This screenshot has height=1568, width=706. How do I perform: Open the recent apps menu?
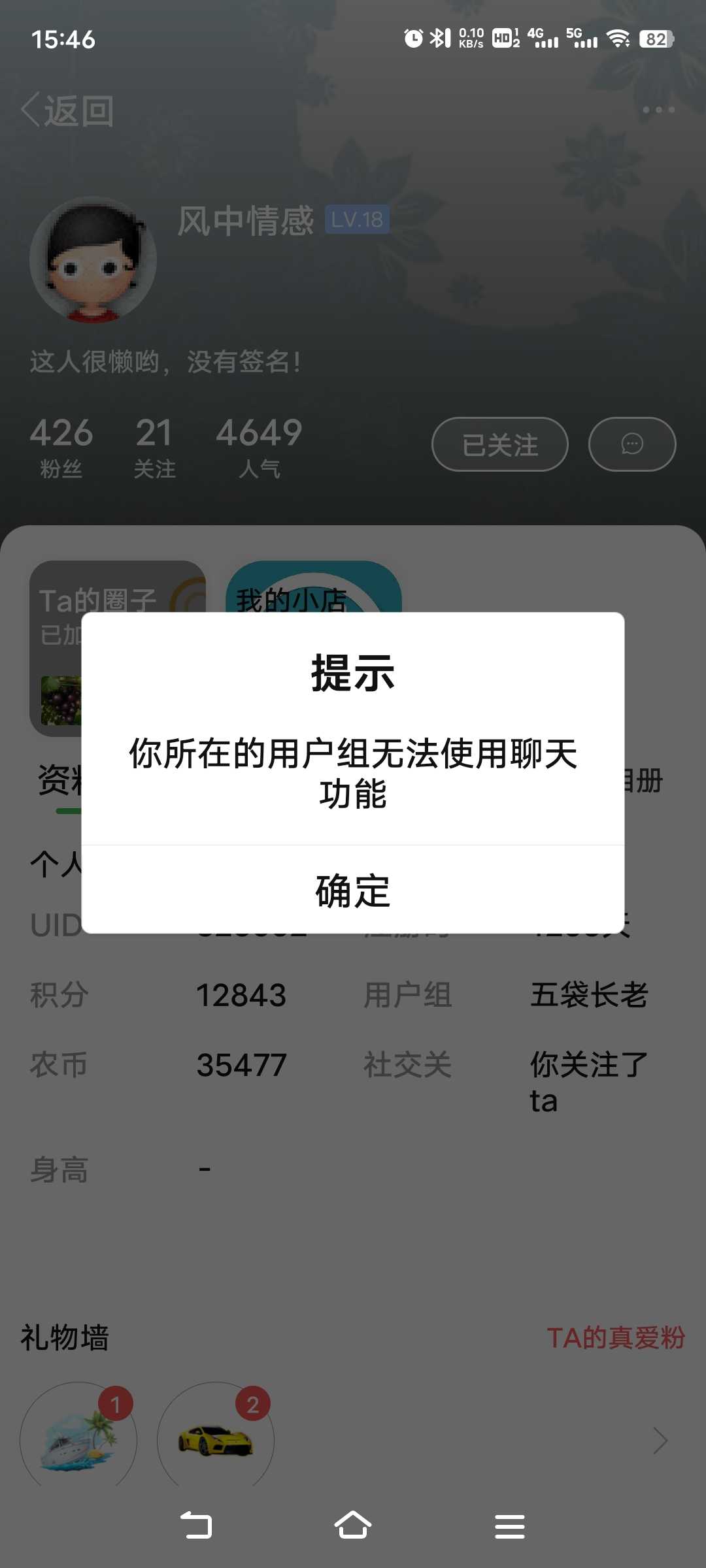coord(510,1526)
